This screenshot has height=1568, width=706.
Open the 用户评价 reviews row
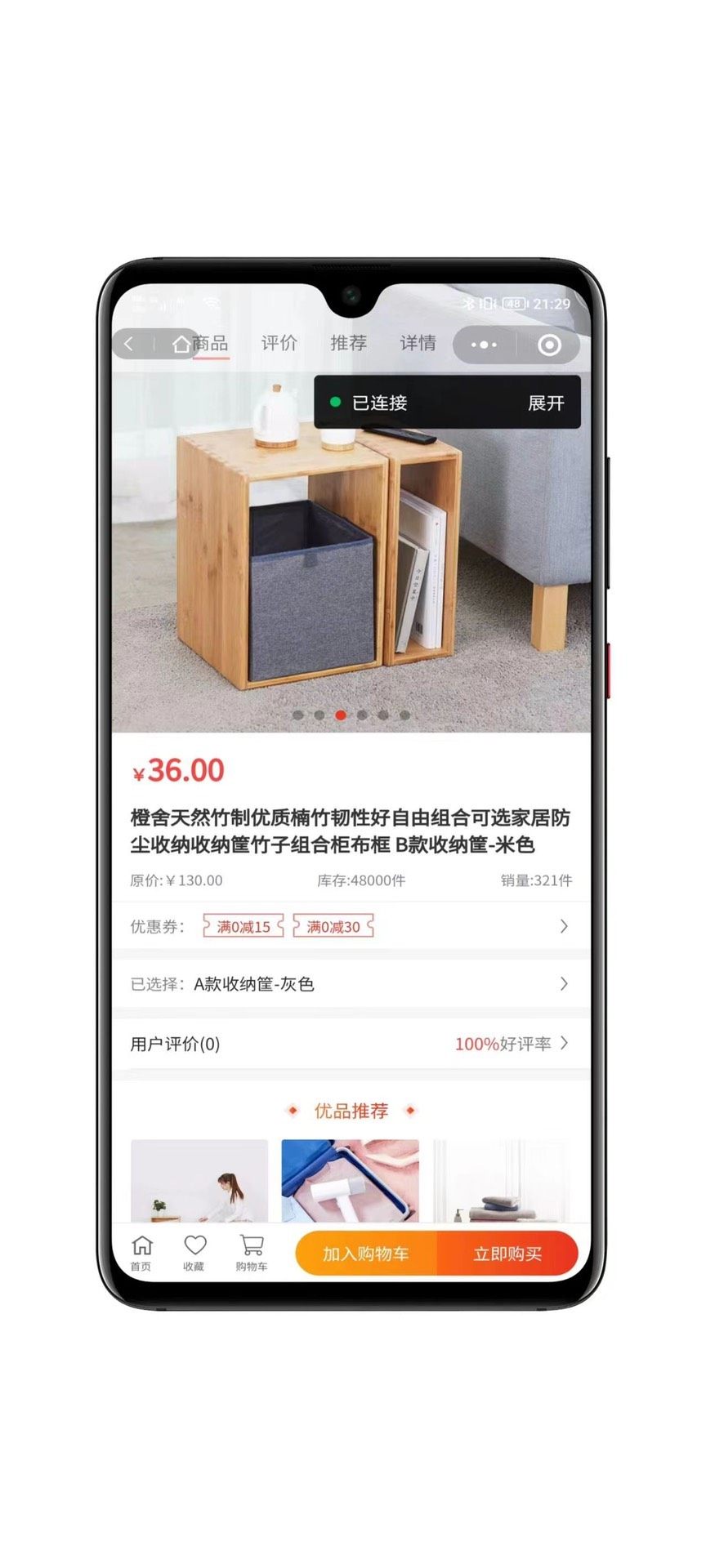click(350, 1044)
